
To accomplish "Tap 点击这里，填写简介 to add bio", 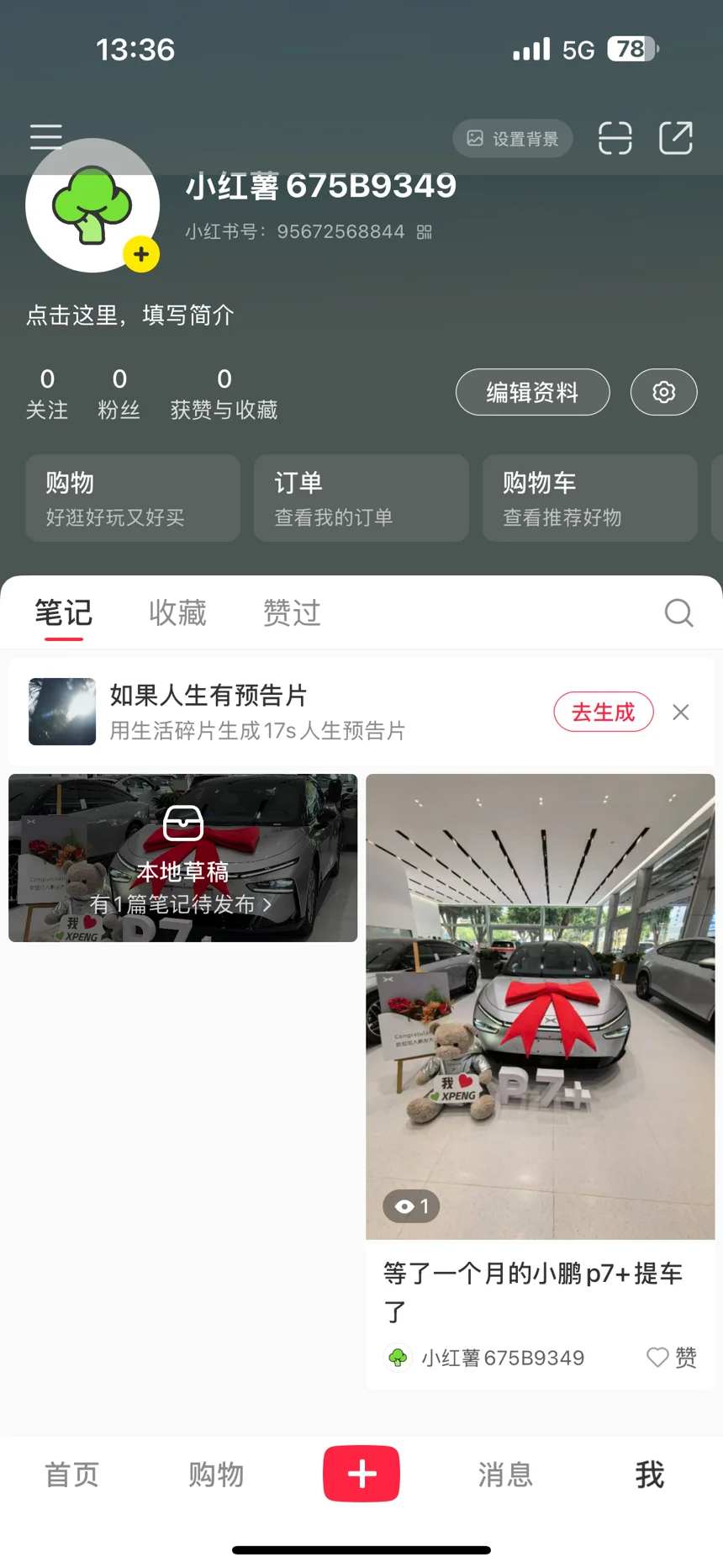I will click(130, 315).
